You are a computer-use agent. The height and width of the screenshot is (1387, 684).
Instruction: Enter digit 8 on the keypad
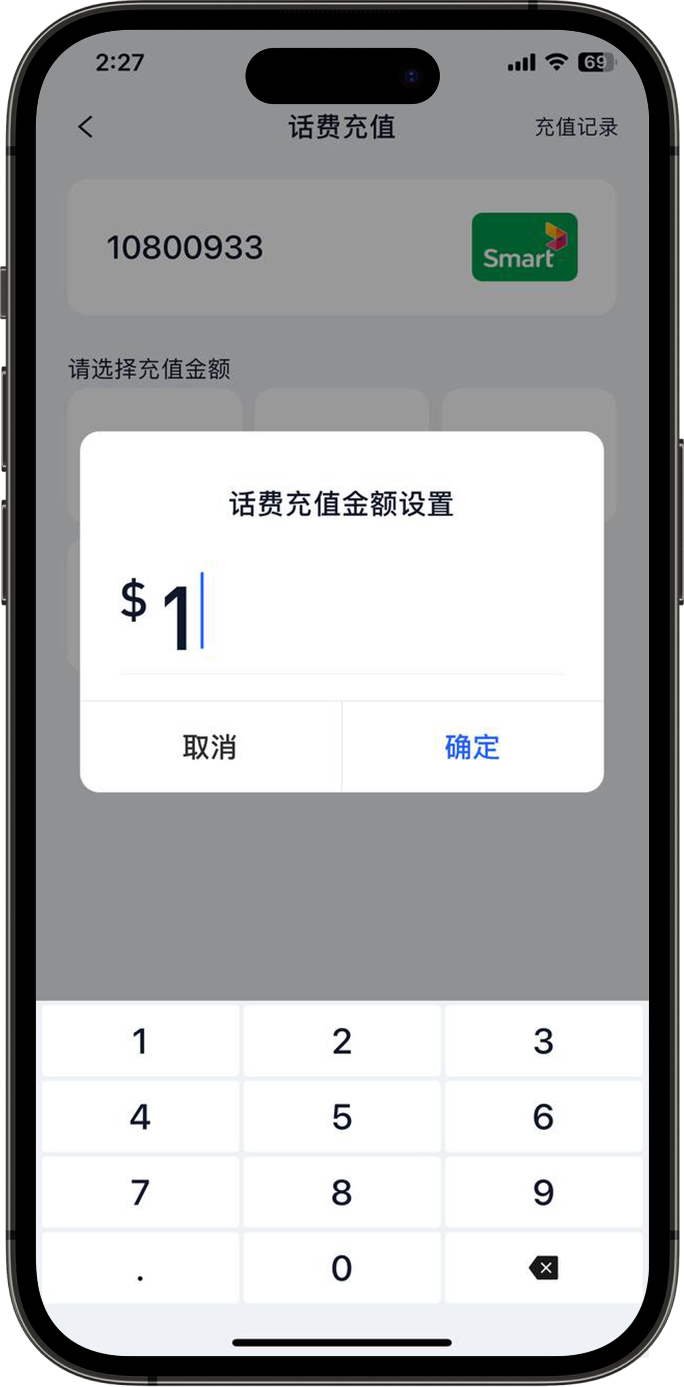point(342,1192)
